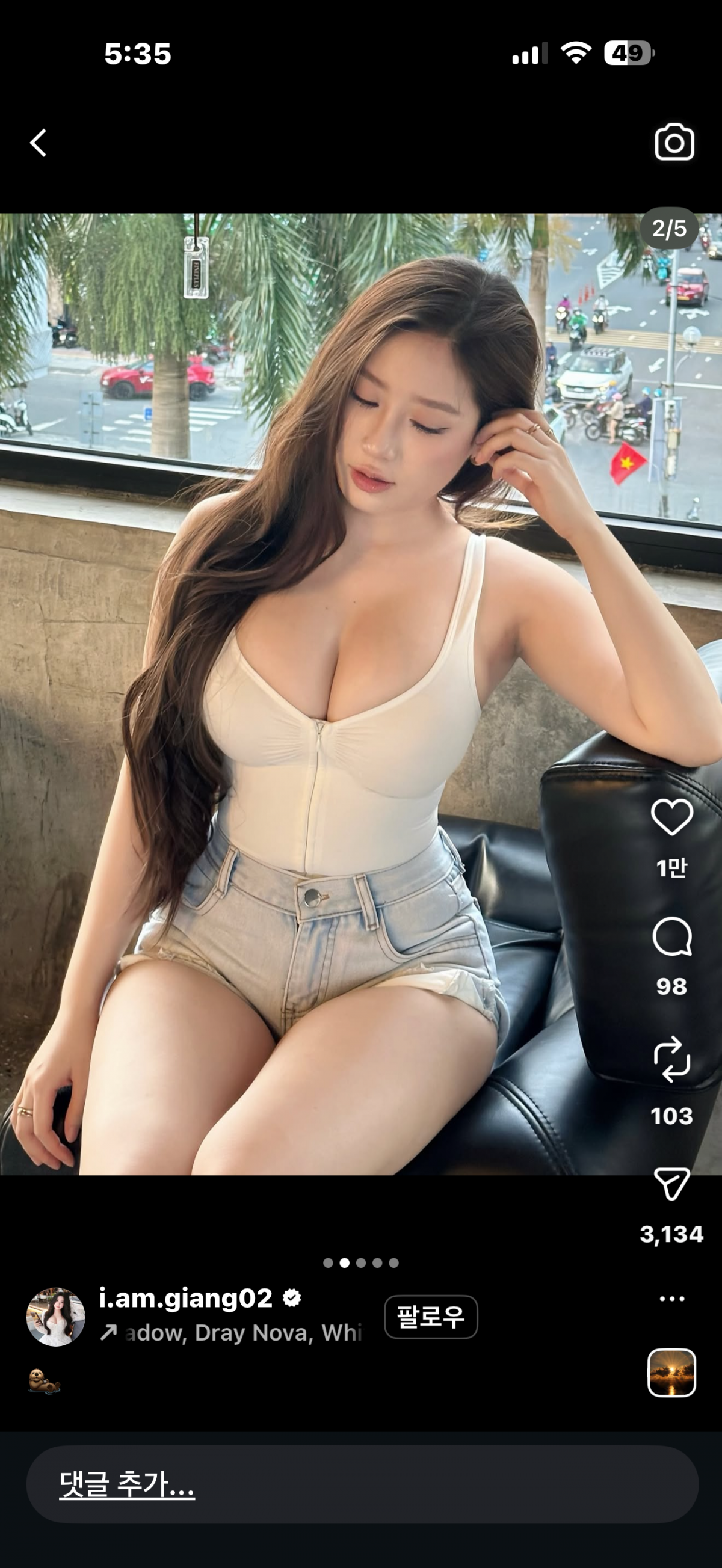
Task: Open the camera icon at top right
Action: (674, 143)
